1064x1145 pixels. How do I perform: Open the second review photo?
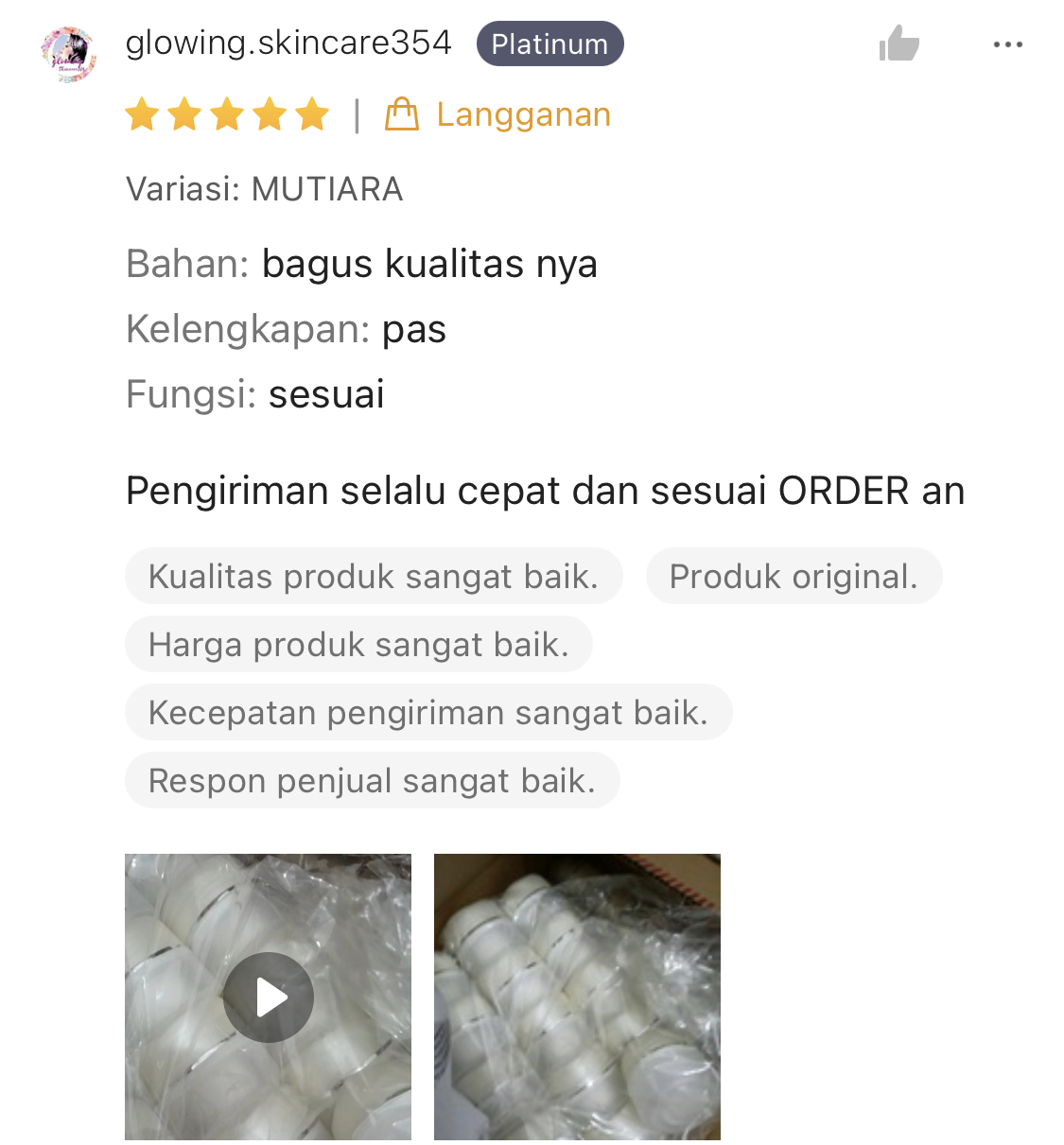[x=577, y=997]
